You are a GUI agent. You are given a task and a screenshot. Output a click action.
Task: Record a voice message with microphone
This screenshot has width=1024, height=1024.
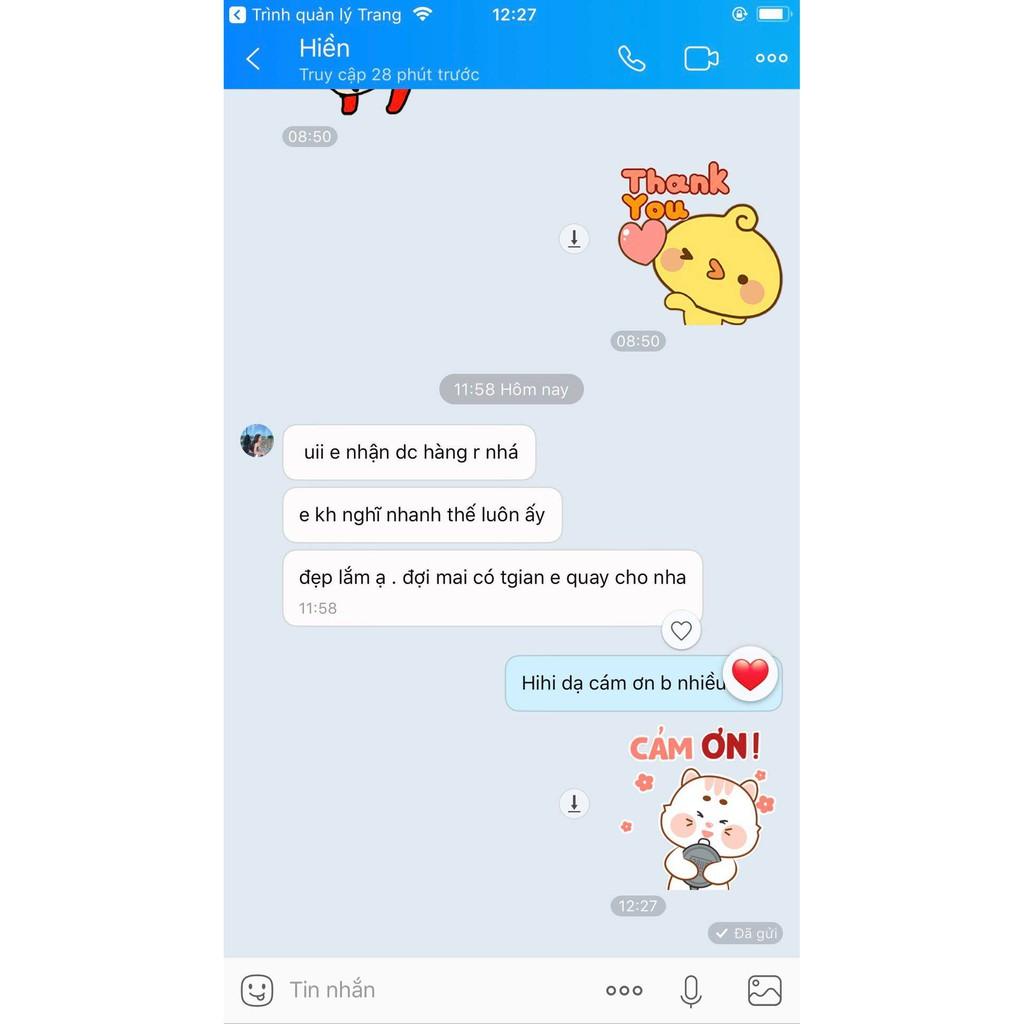point(691,991)
